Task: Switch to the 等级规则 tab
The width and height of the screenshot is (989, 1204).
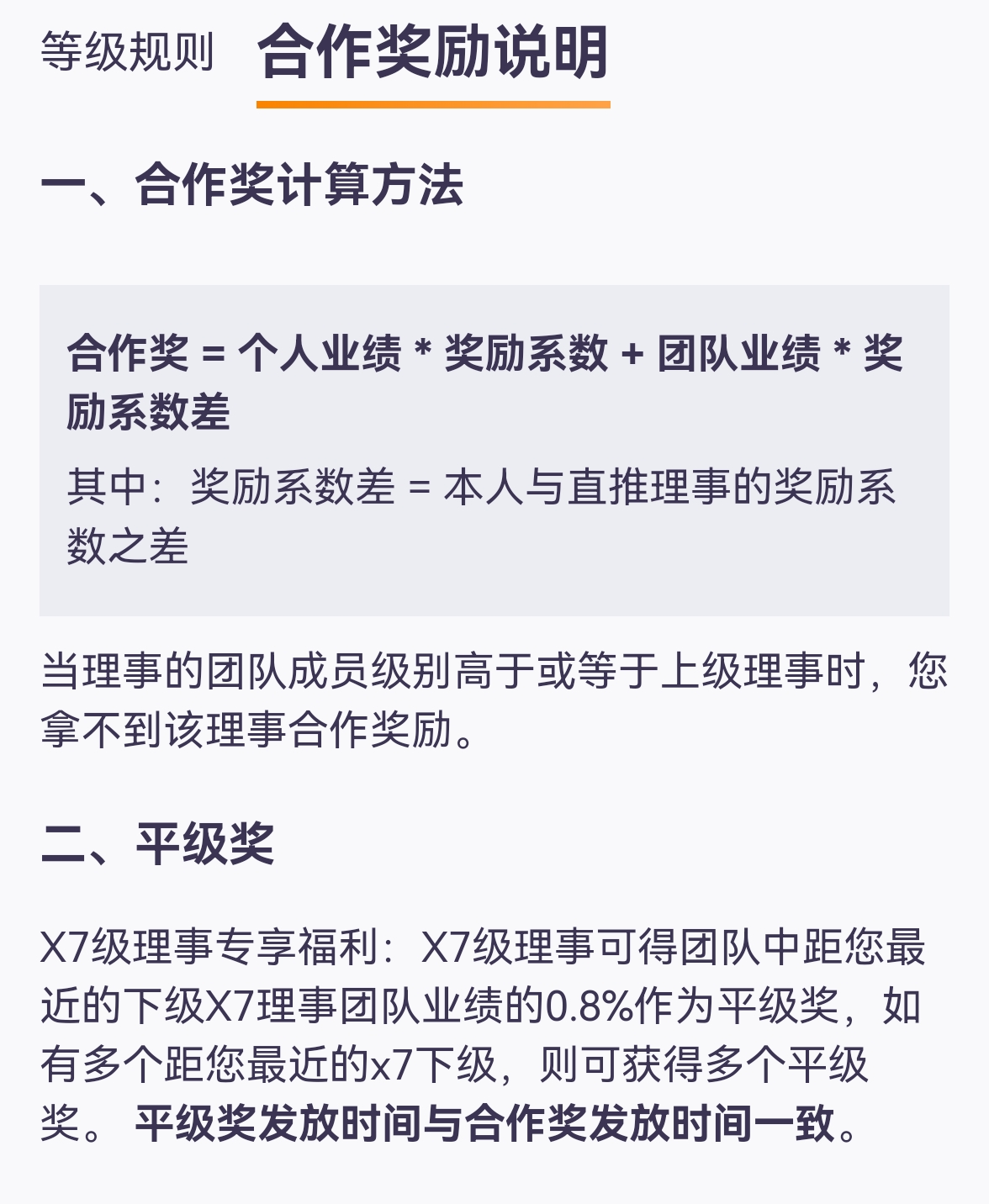Action: (128, 53)
